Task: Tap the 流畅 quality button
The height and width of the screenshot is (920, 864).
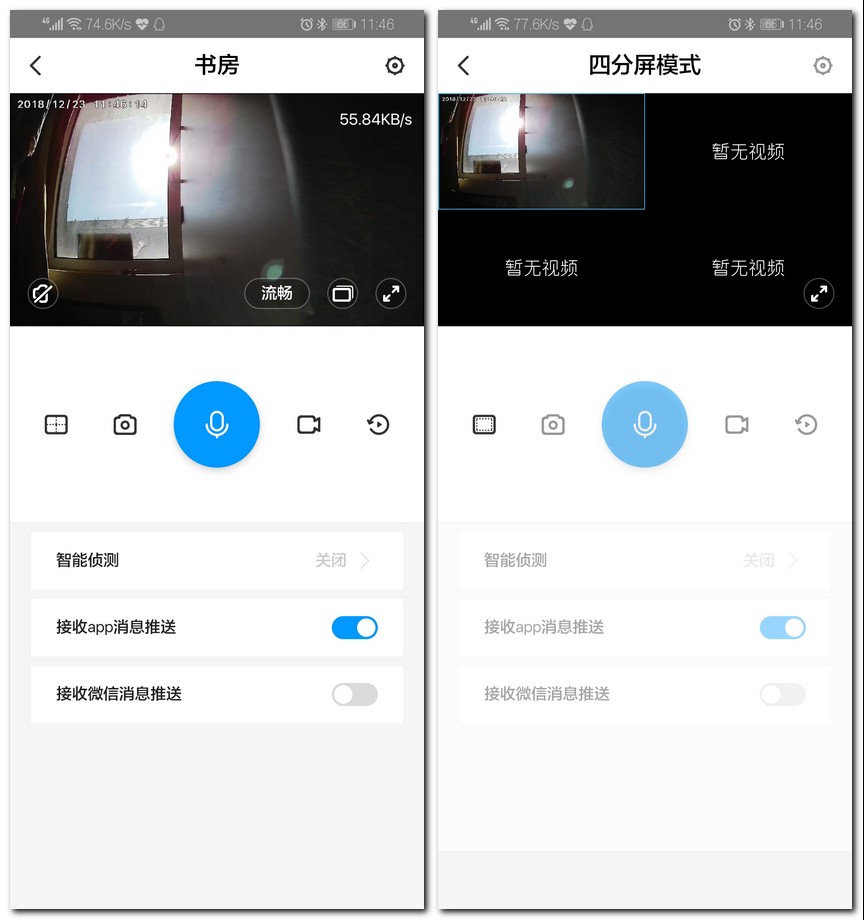Action: 277,293
